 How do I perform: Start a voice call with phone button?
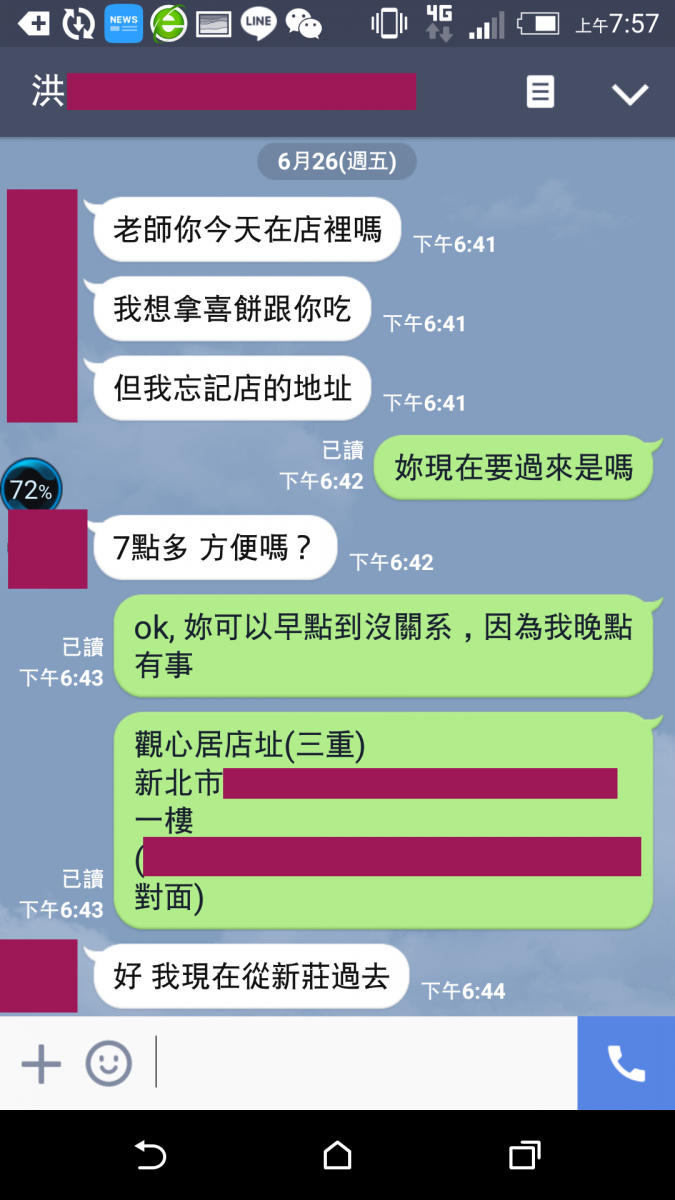pos(626,1063)
